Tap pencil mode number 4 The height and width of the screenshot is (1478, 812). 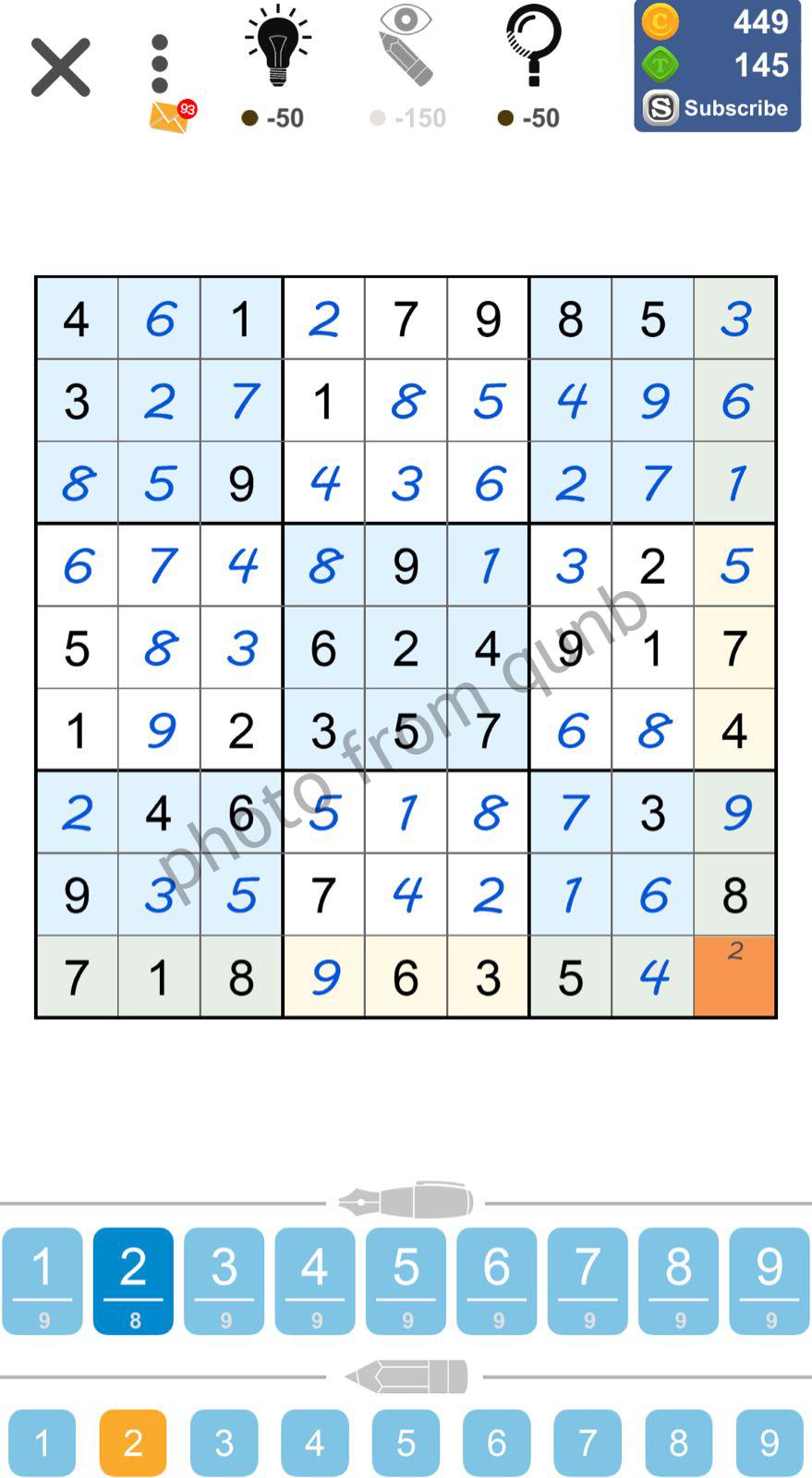click(315, 1442)
